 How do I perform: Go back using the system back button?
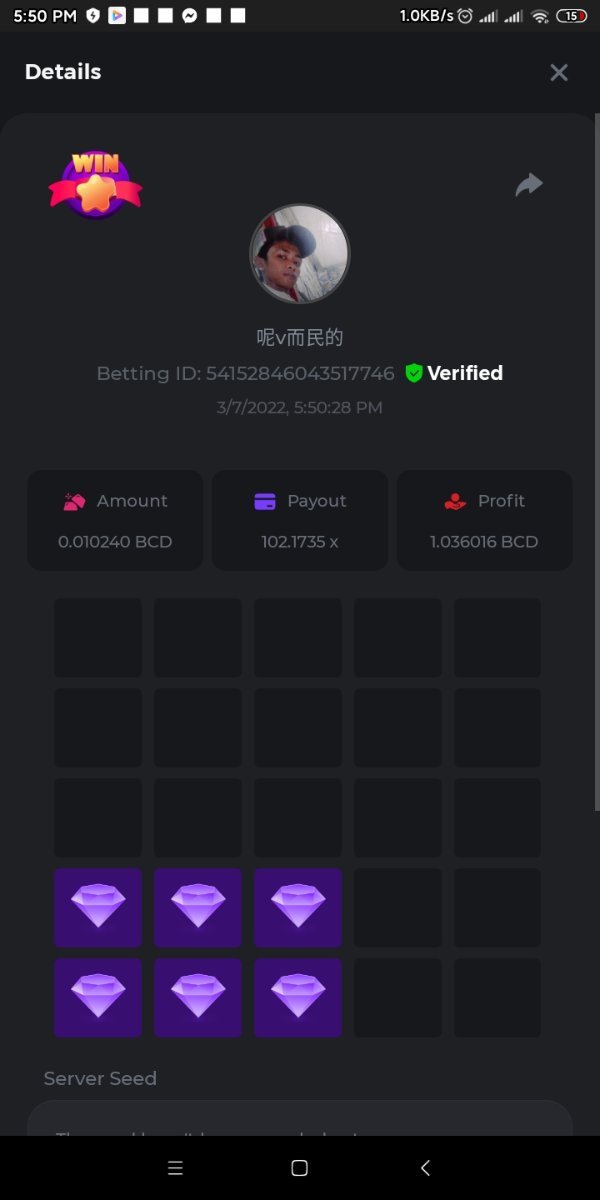(x=425, y=1168)
